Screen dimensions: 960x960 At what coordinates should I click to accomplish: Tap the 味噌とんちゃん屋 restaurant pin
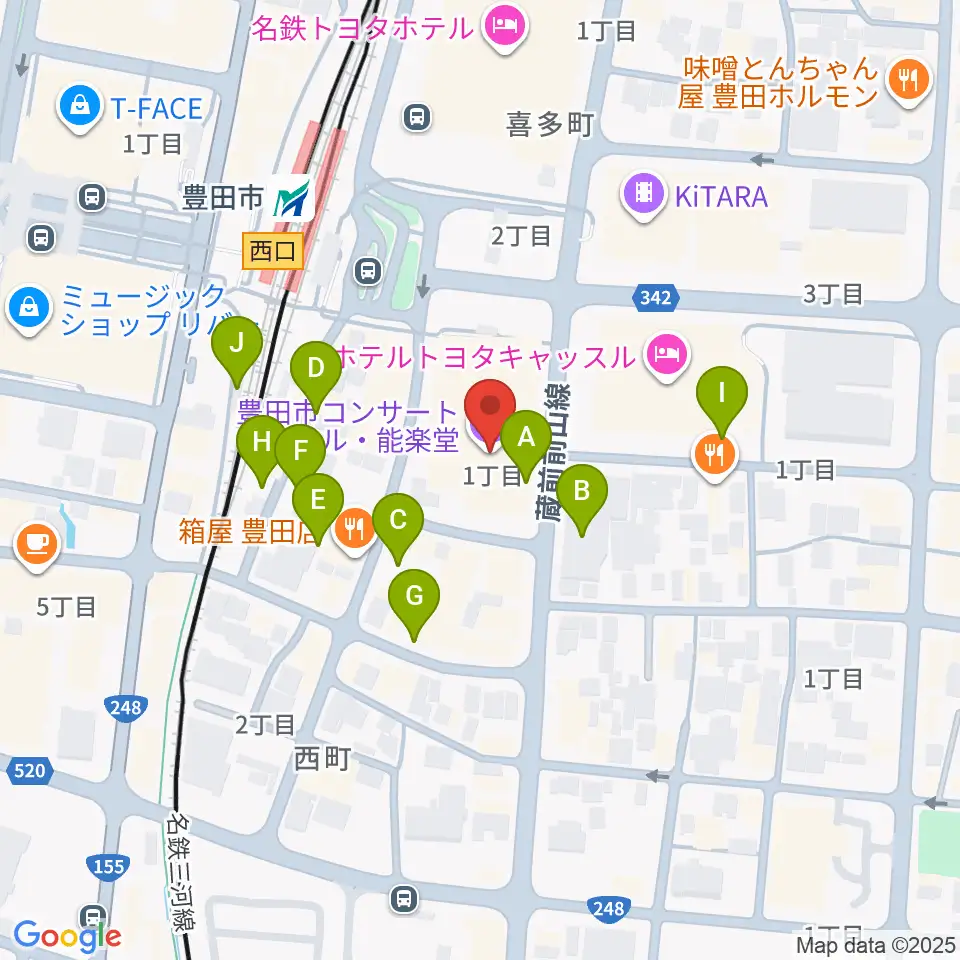tap(909, 83)
